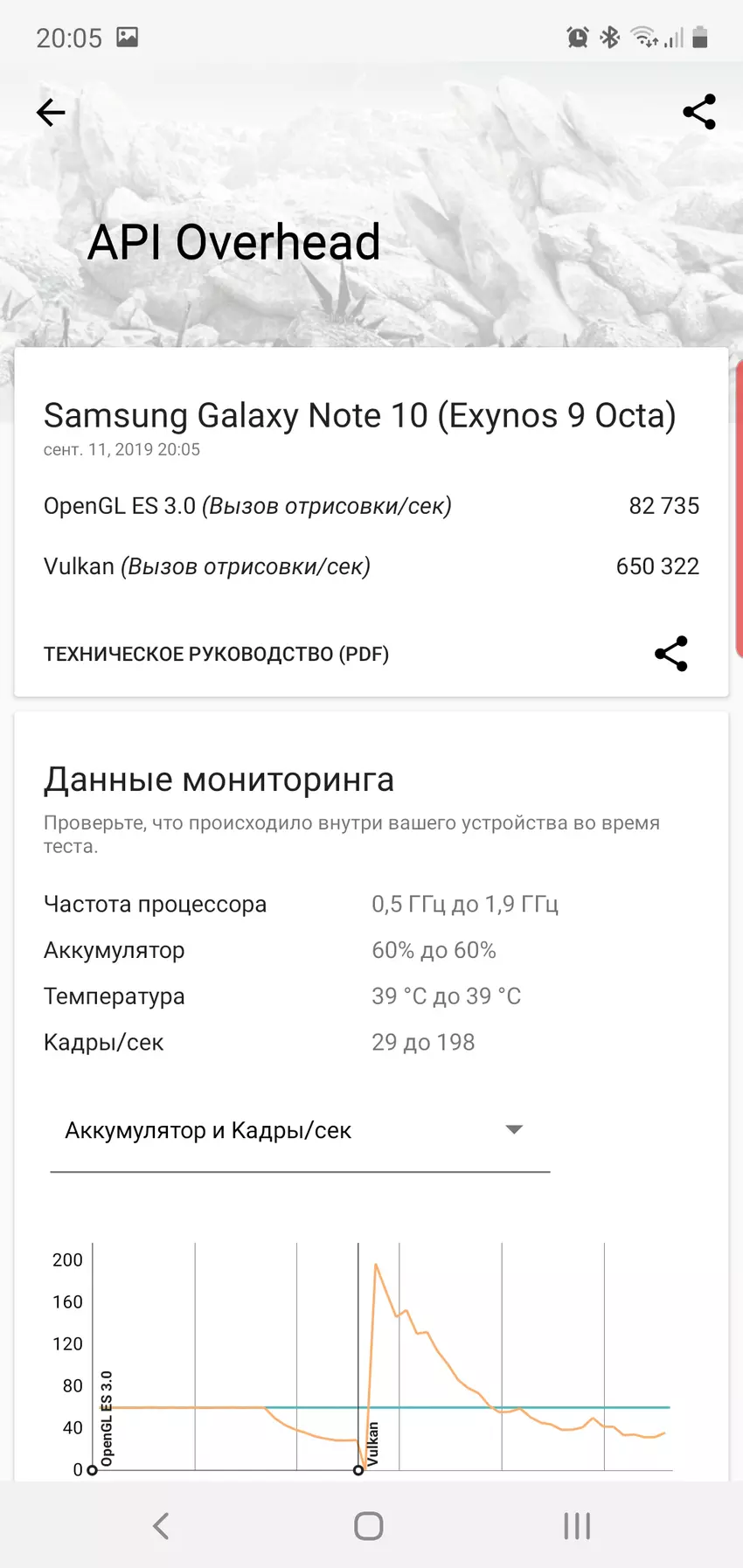Tap the system home button
743x1568 pixels.
(x=369, y=1526)
